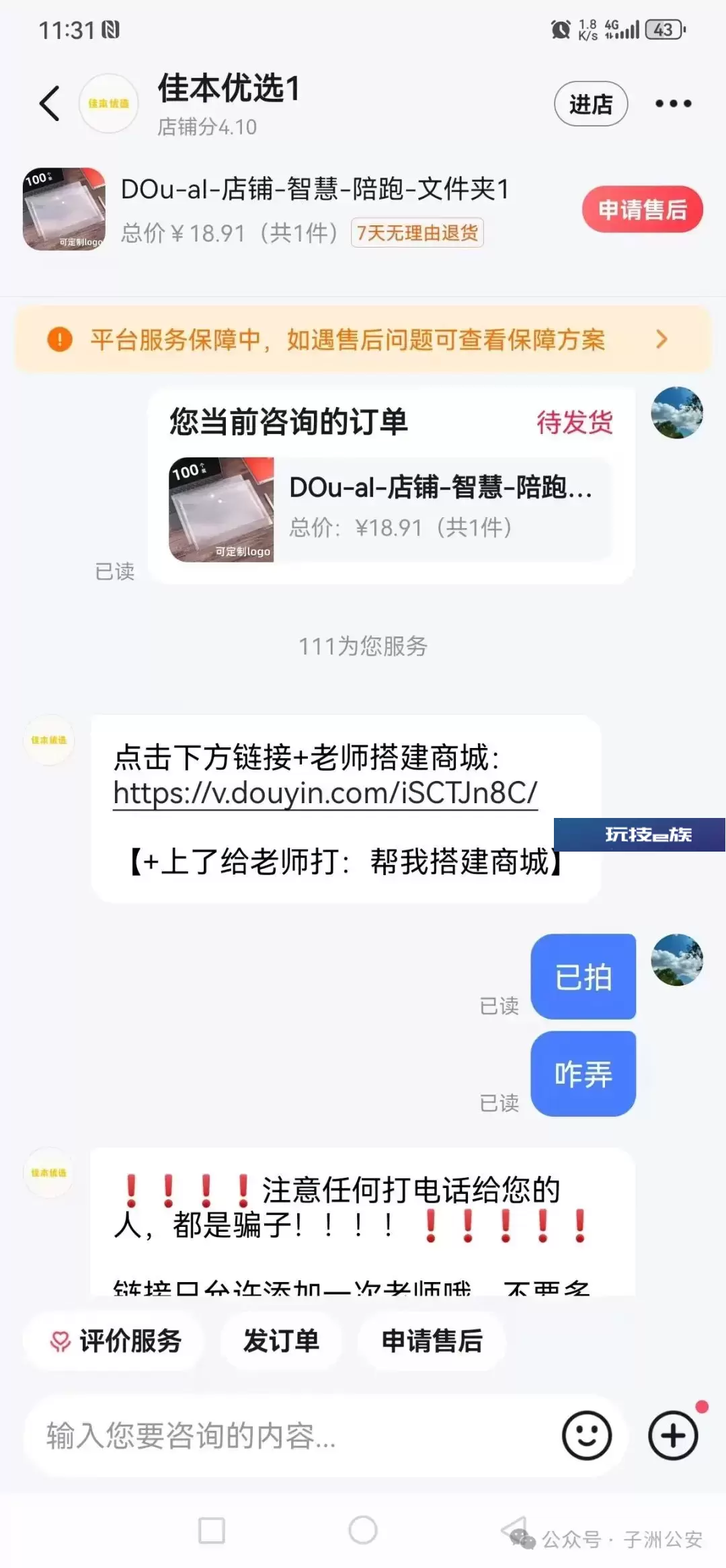Tap 进店 to enter the shop
Screen dimensions: 726x1568
(x=591, y=104)
